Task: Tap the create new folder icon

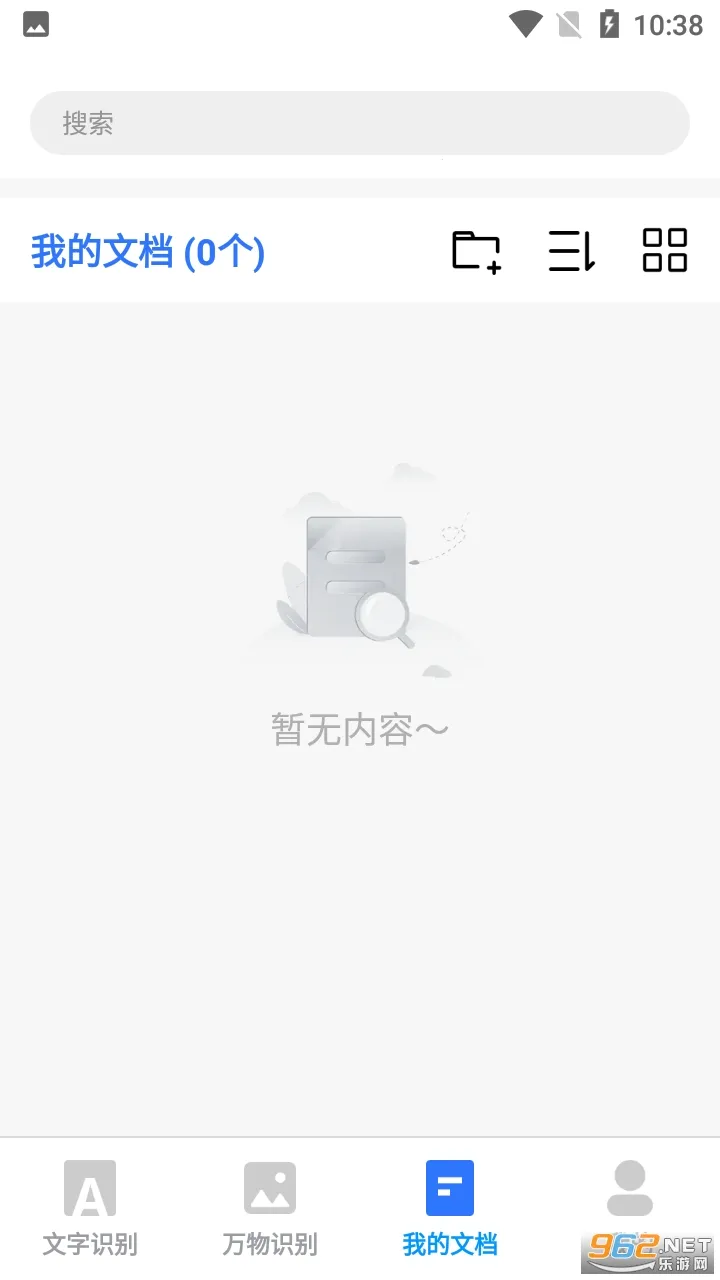Action: pyautogui.click(x=475, y=252)
